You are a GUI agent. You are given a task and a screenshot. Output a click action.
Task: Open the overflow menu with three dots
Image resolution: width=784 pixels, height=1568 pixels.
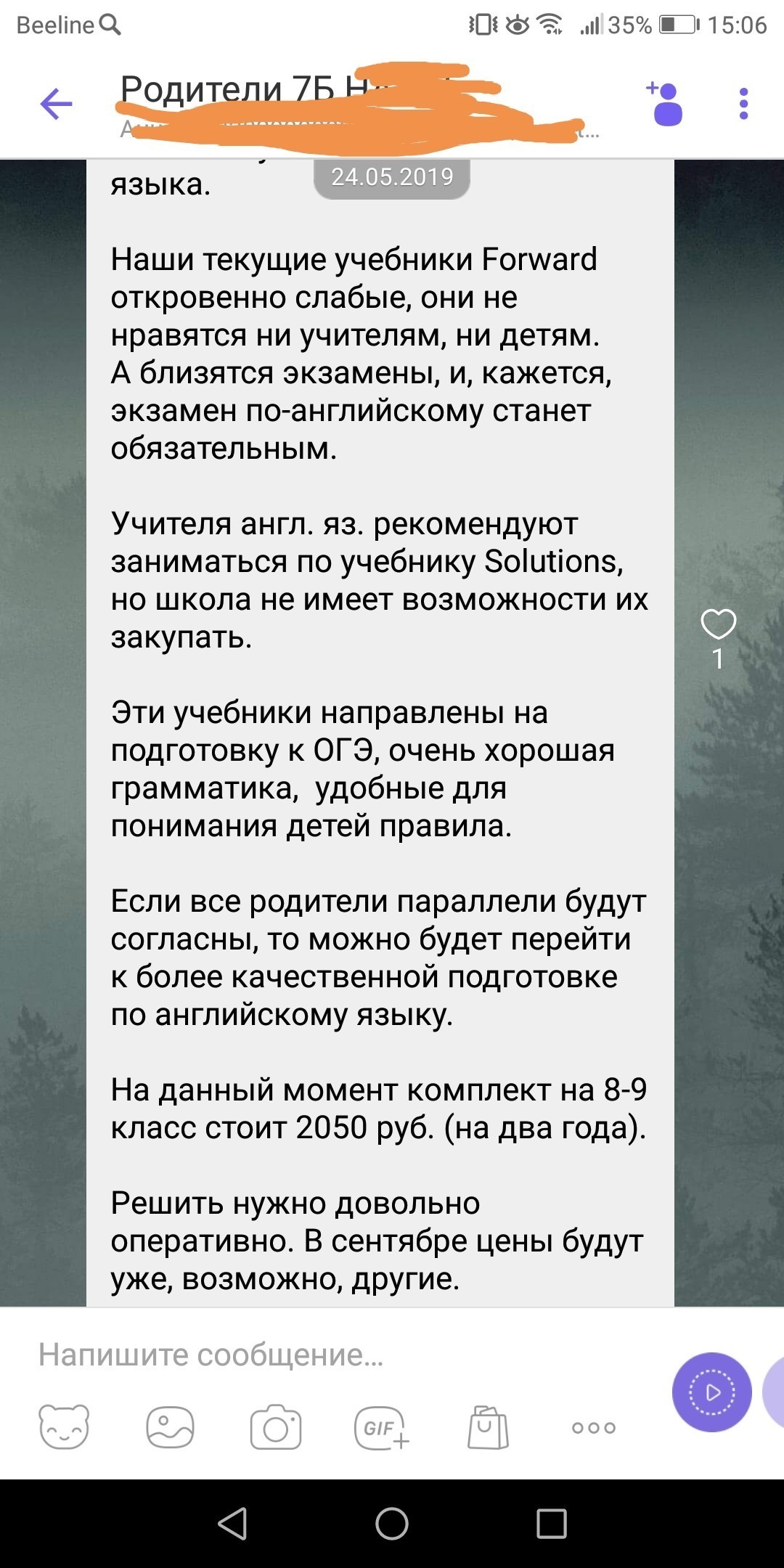click(x=743, y=104)
